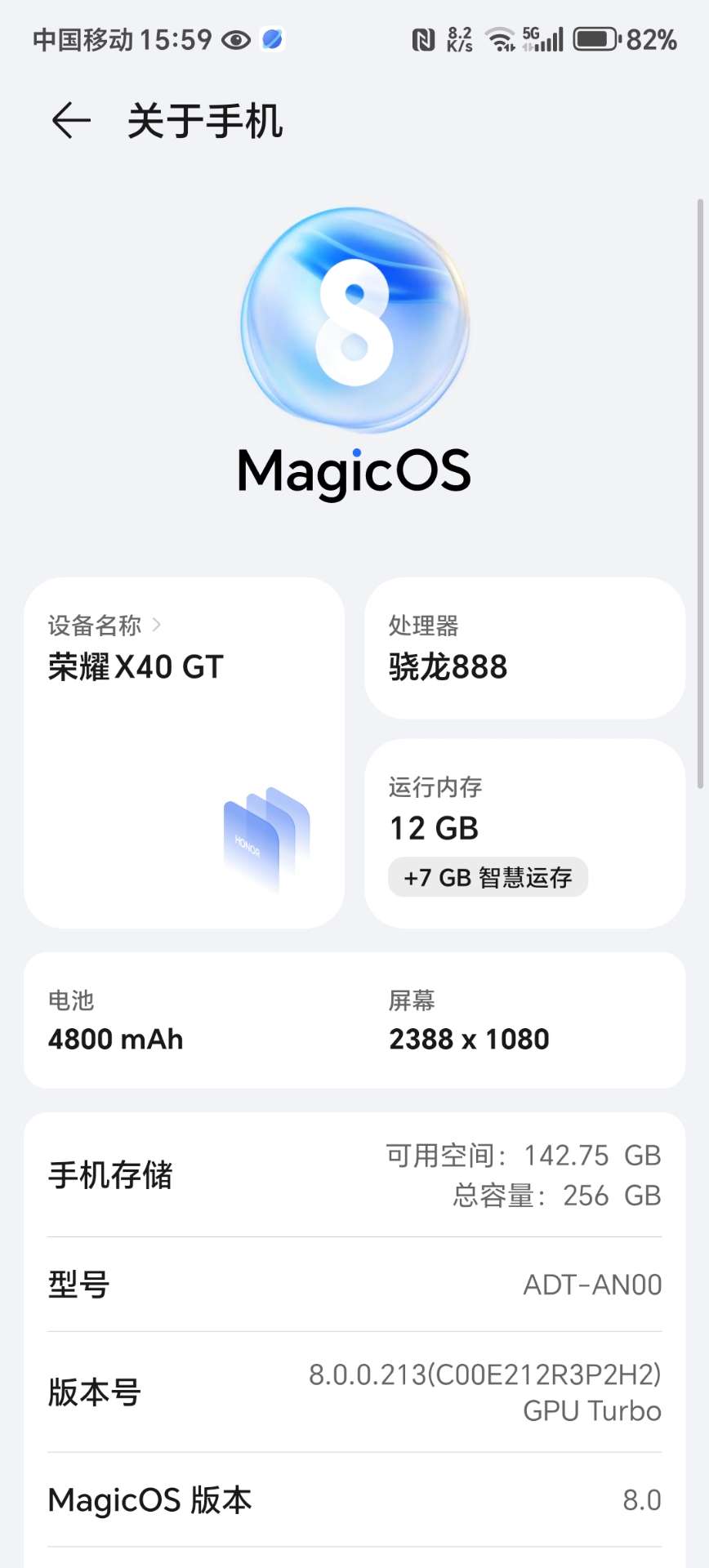
Task: Tap the 版本号 row
Action: point(354,1392)
